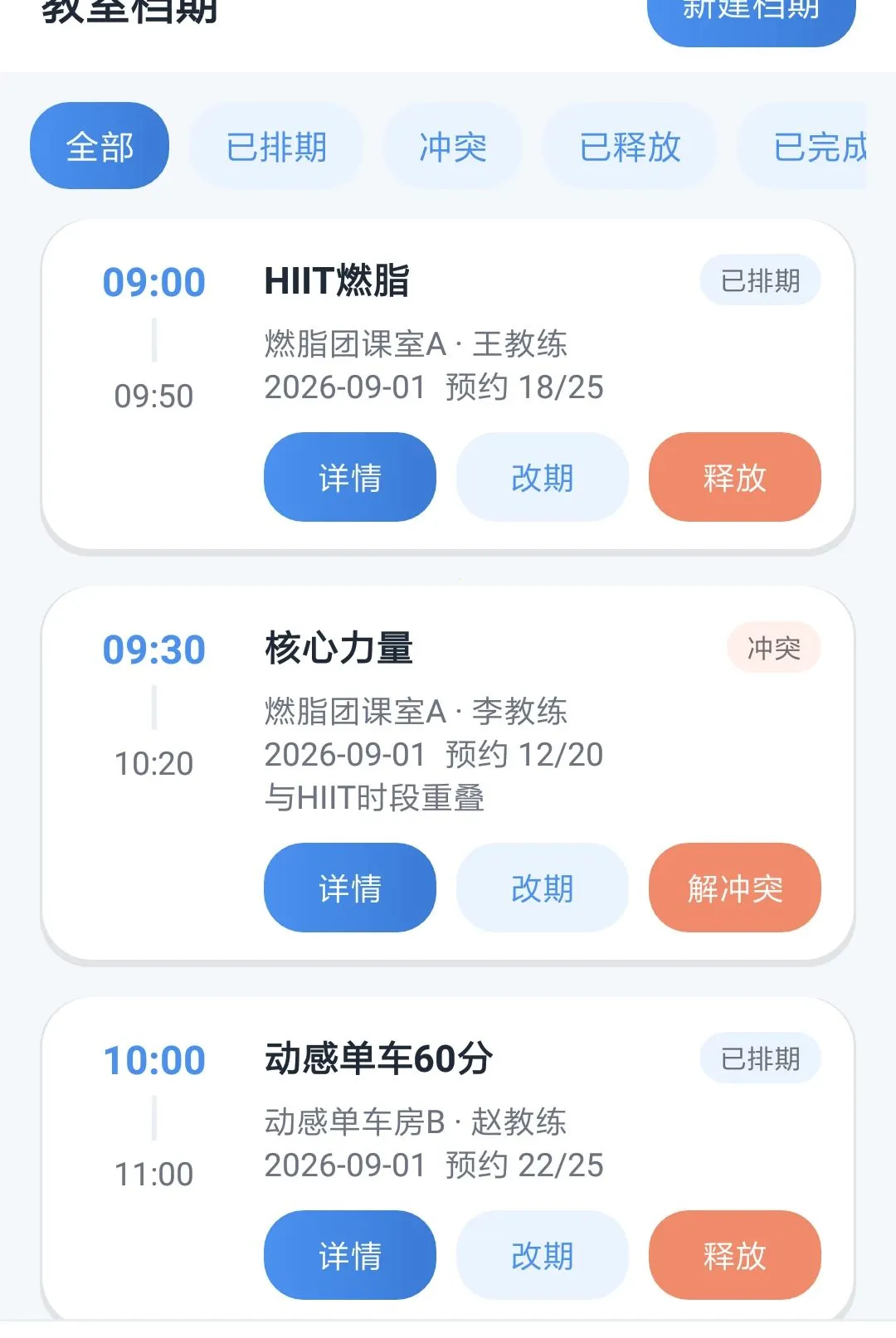Release the HIIT燃脂 slot

pos(735,477)
